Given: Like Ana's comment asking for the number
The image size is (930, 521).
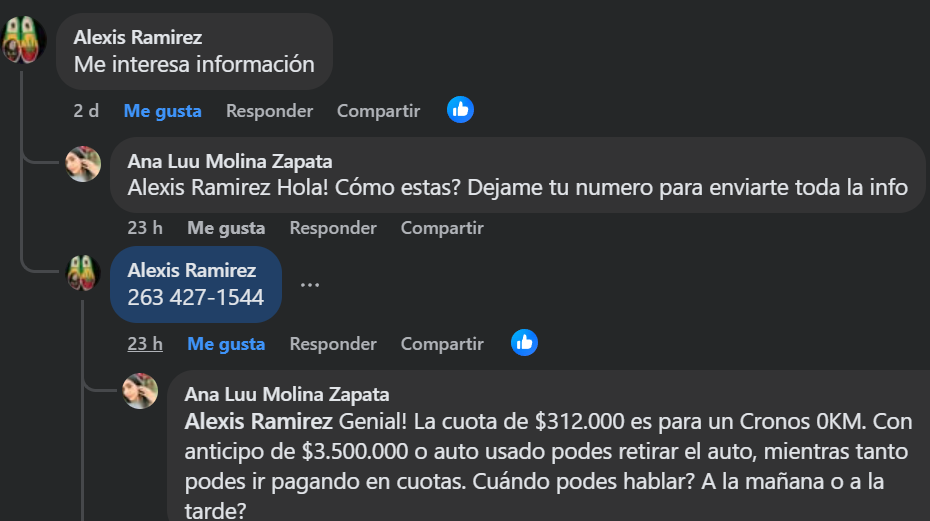Looking at the screenshot, I should click(x=226, y=228).
